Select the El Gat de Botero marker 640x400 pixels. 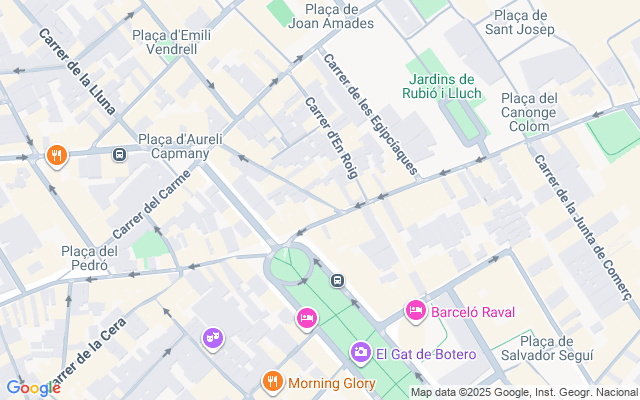pyautogui.click(x=361, y=352)
